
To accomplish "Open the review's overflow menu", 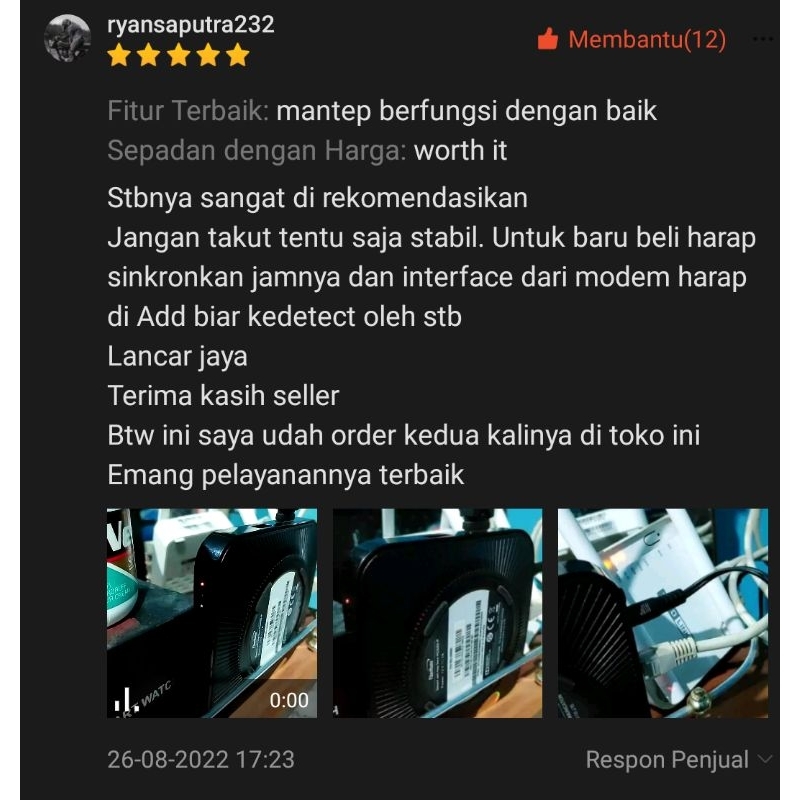I will [x=763, y=40].
